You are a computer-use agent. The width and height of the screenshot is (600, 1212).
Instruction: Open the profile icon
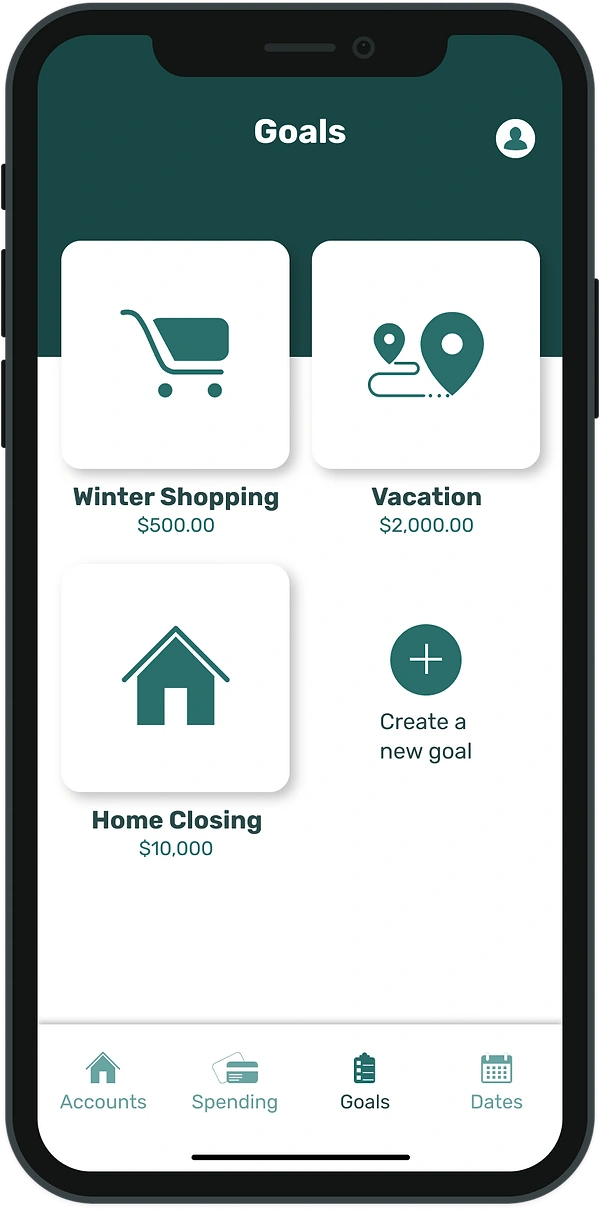point(515,138)
